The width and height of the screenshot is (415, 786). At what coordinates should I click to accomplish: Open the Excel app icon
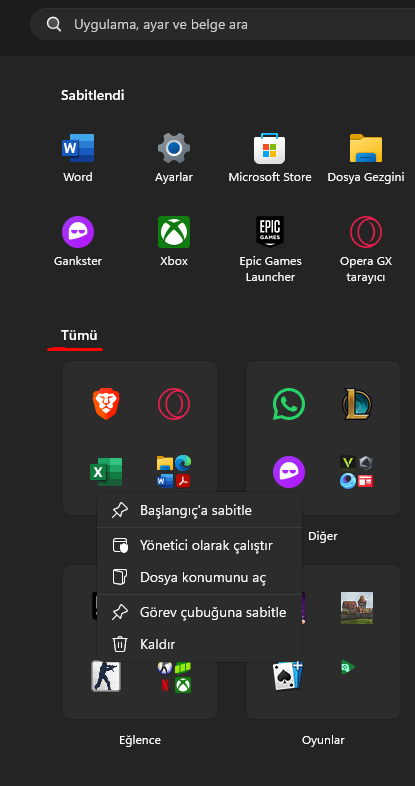[x=106, y=472]
